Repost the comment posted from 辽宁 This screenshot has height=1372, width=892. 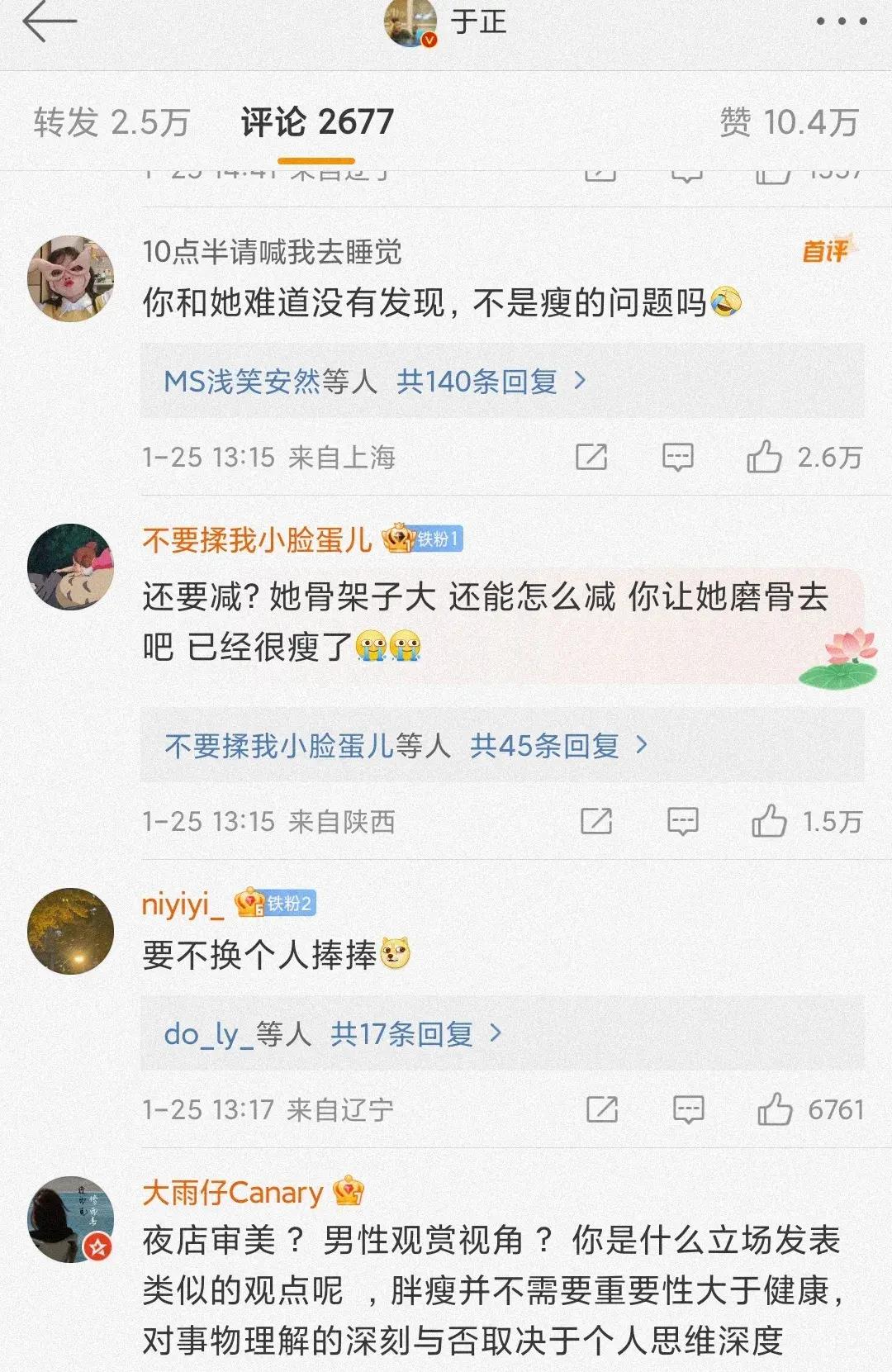602,1110
